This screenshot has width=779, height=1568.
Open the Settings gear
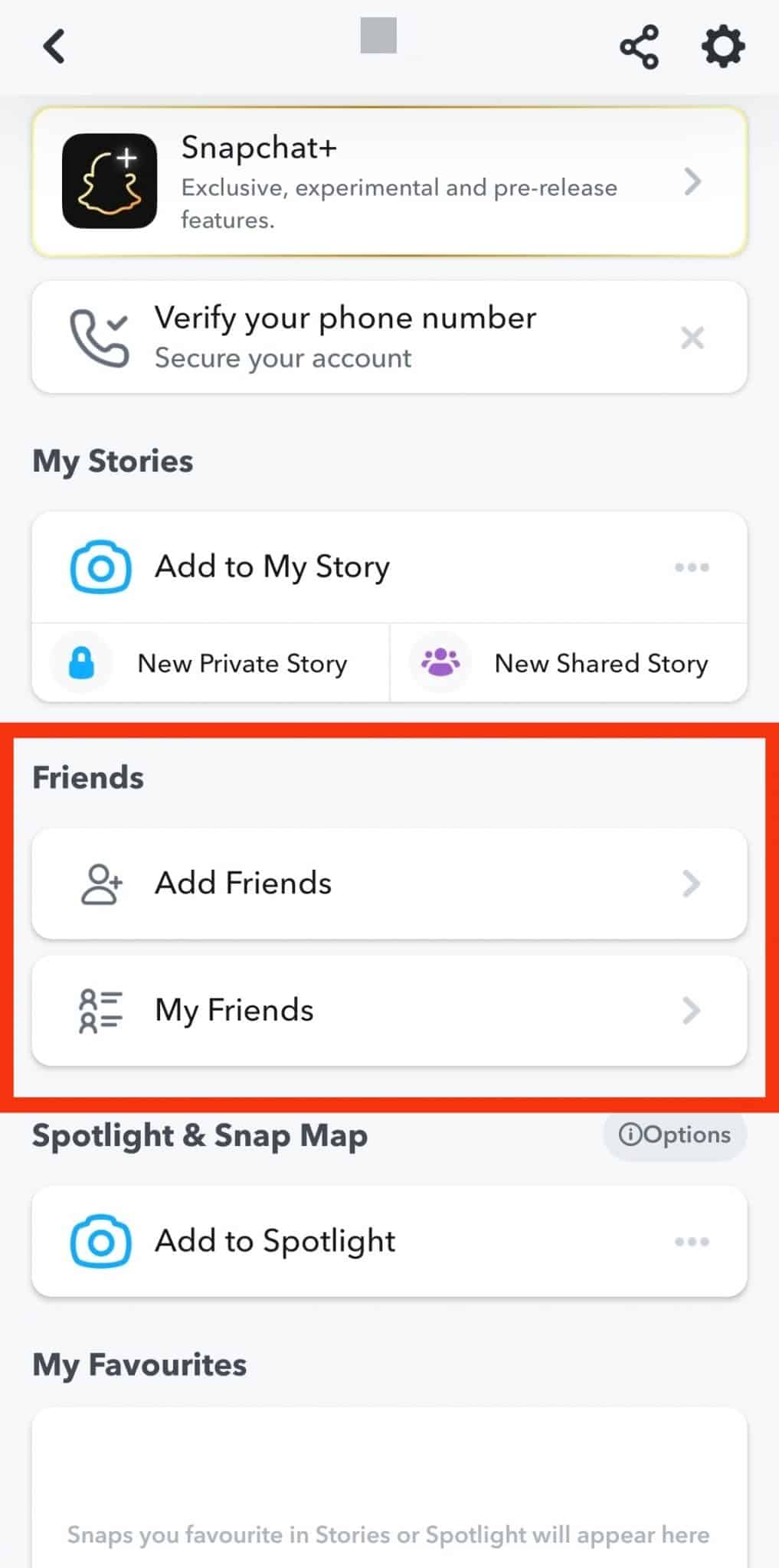721,46
